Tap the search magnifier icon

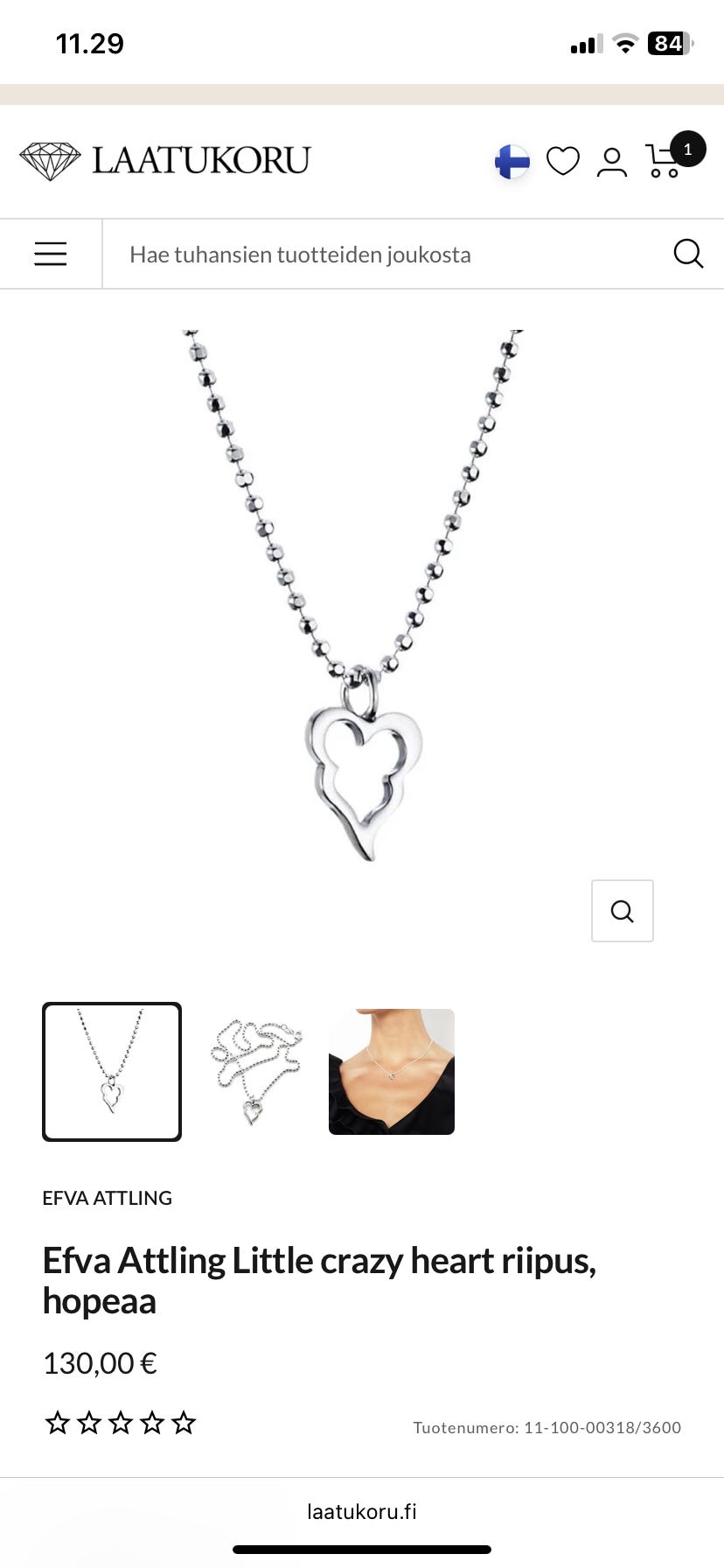tap(688, 254)
